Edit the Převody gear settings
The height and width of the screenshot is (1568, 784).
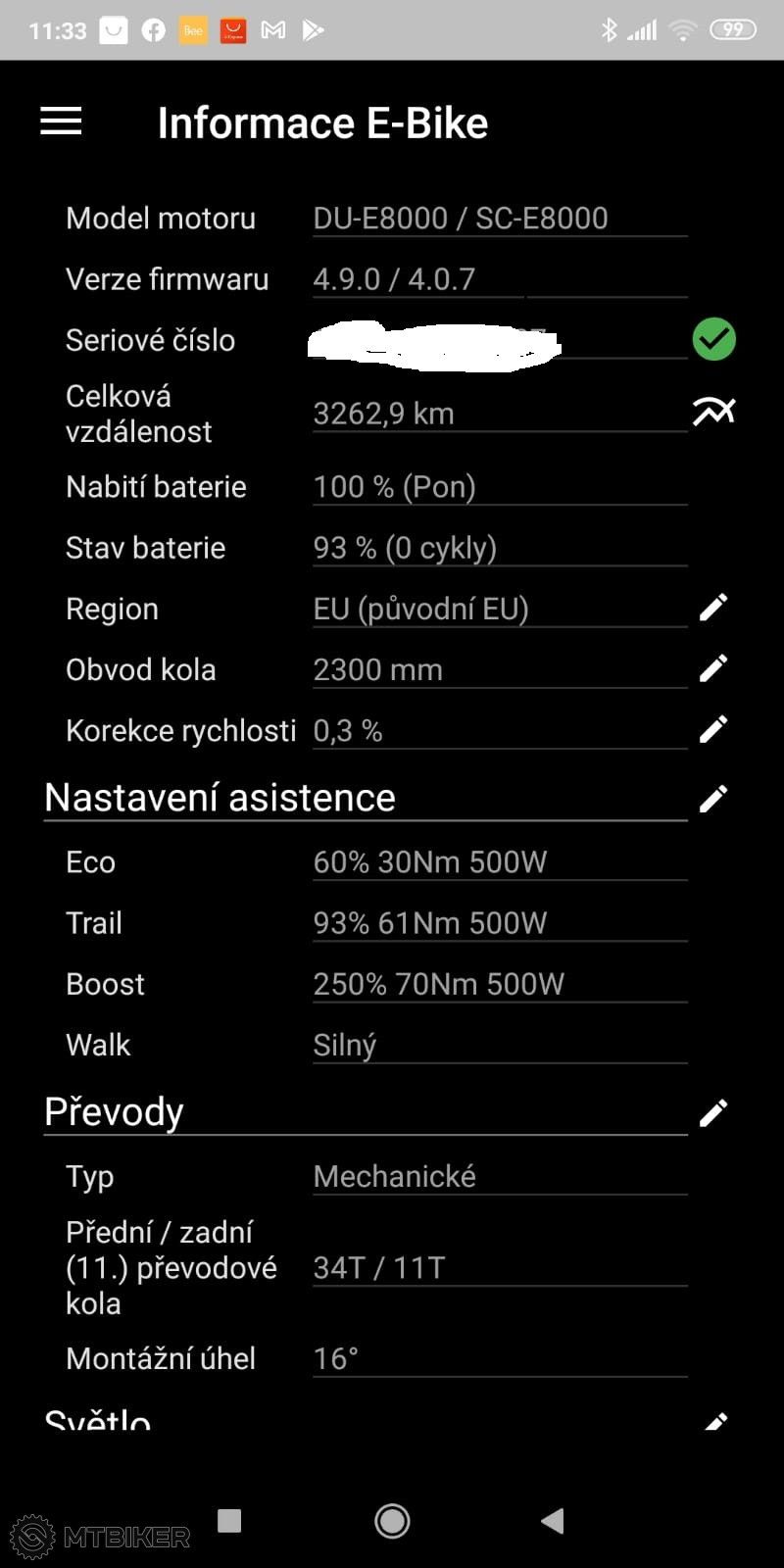click(x=713, y=1113)
